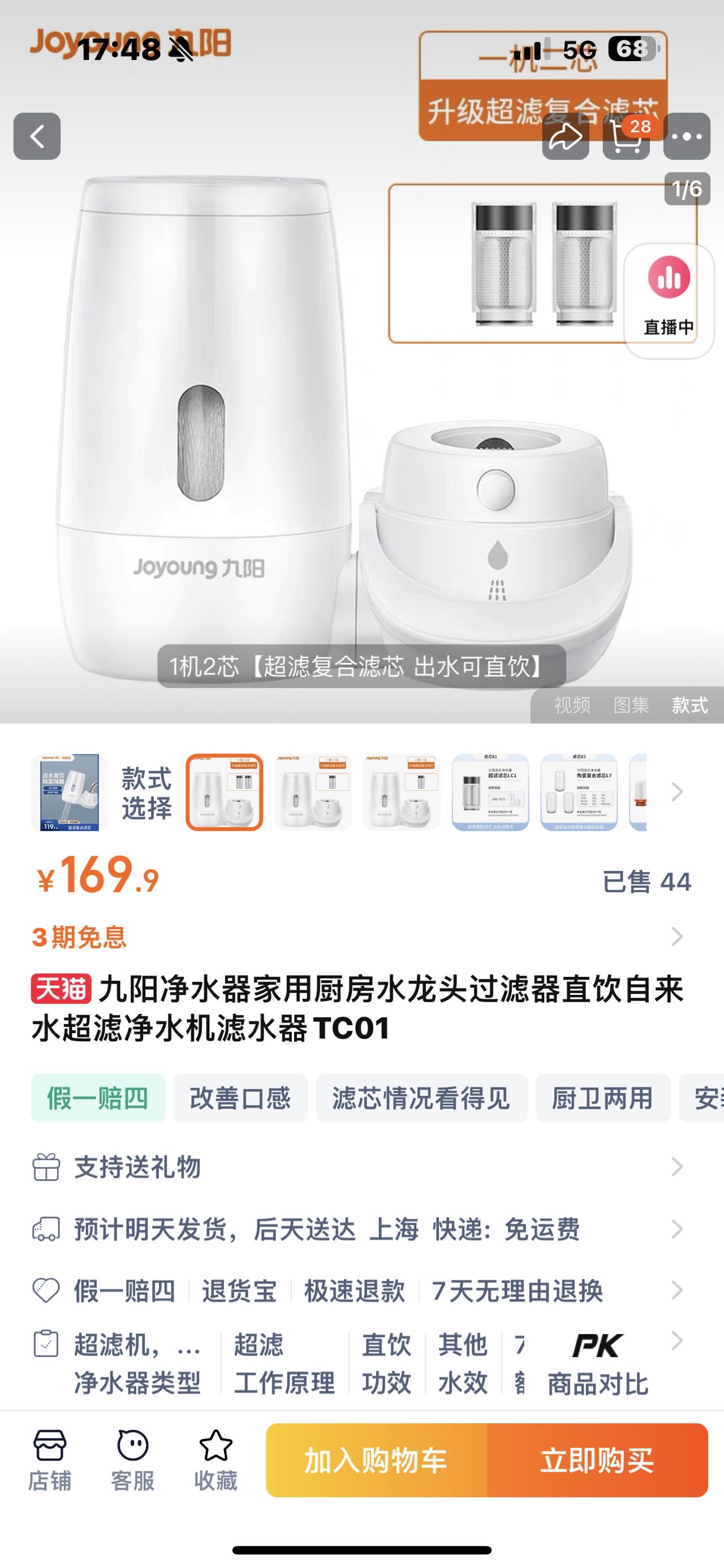Image resolution: width=724 pixels, height=1568 pixels.
Task: Open PK 商品对比 product comparison
Action: 597,1364
